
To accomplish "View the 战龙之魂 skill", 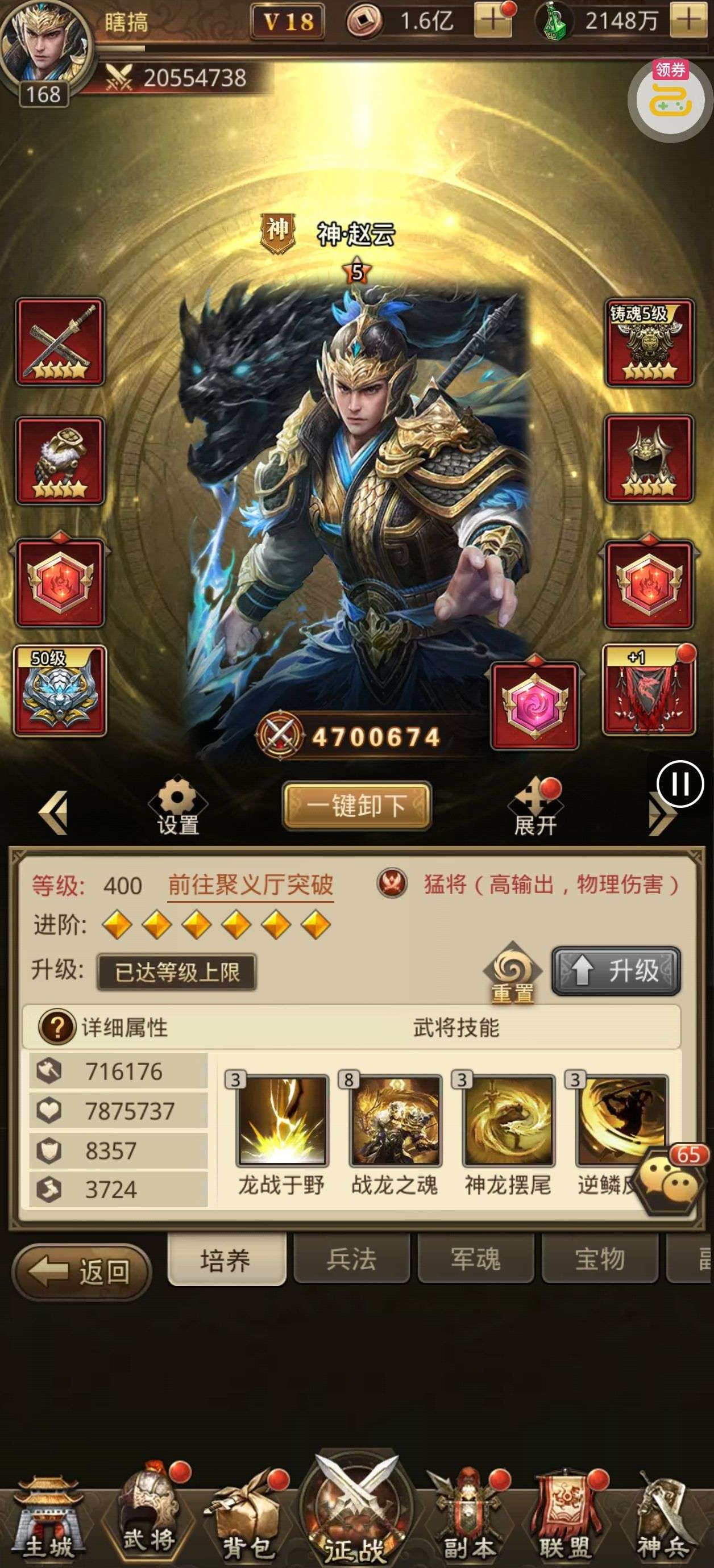I will 395,1120.
